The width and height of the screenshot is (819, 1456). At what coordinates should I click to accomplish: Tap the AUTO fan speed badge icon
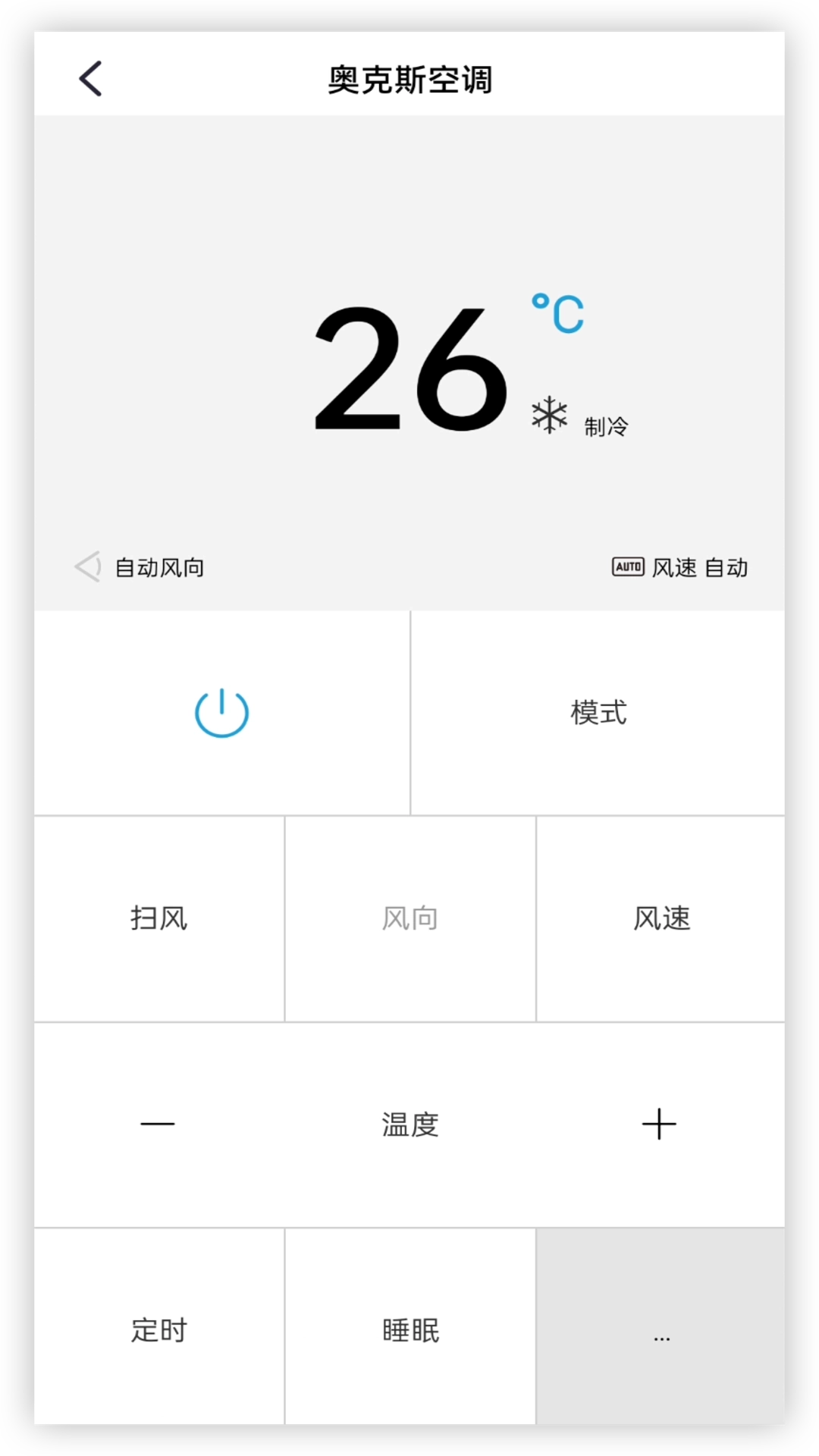click(x=627, y=566)
